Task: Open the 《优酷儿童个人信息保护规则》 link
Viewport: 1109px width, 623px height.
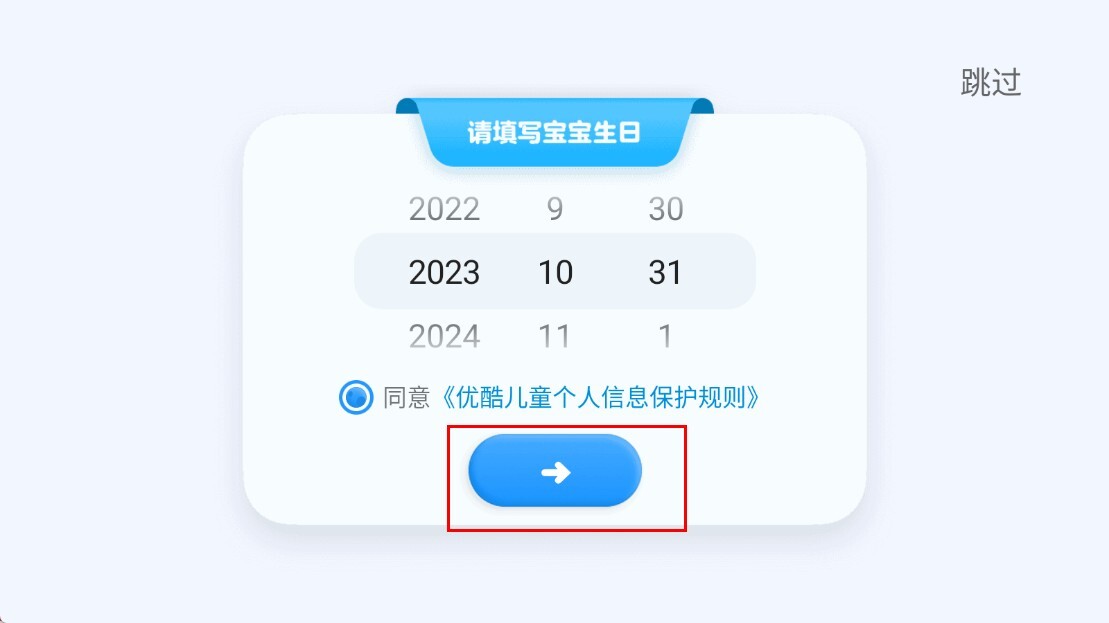Action: pyautogui.click(x=600, y=398)
